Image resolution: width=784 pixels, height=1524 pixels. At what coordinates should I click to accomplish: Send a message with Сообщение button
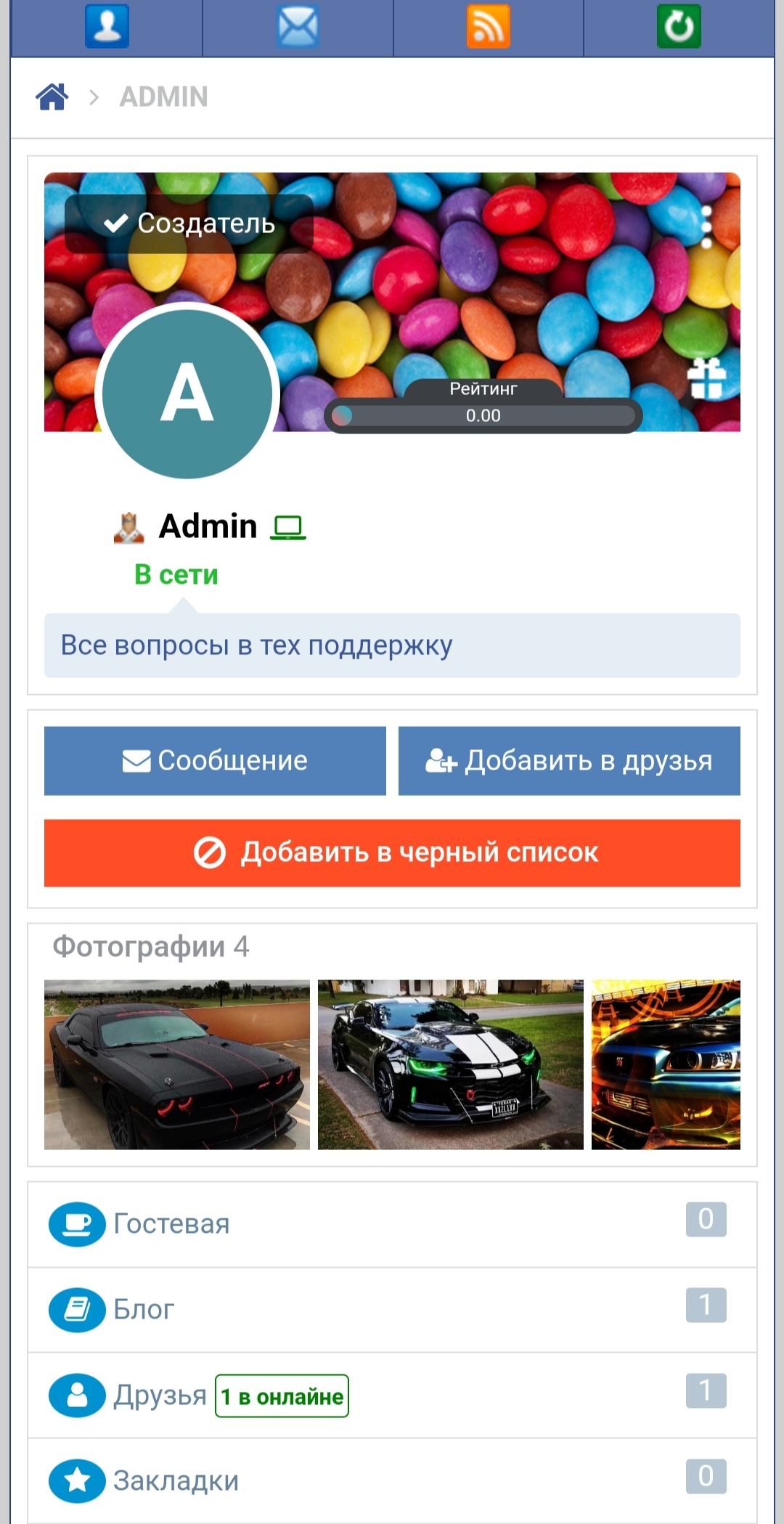coord(215,760)
